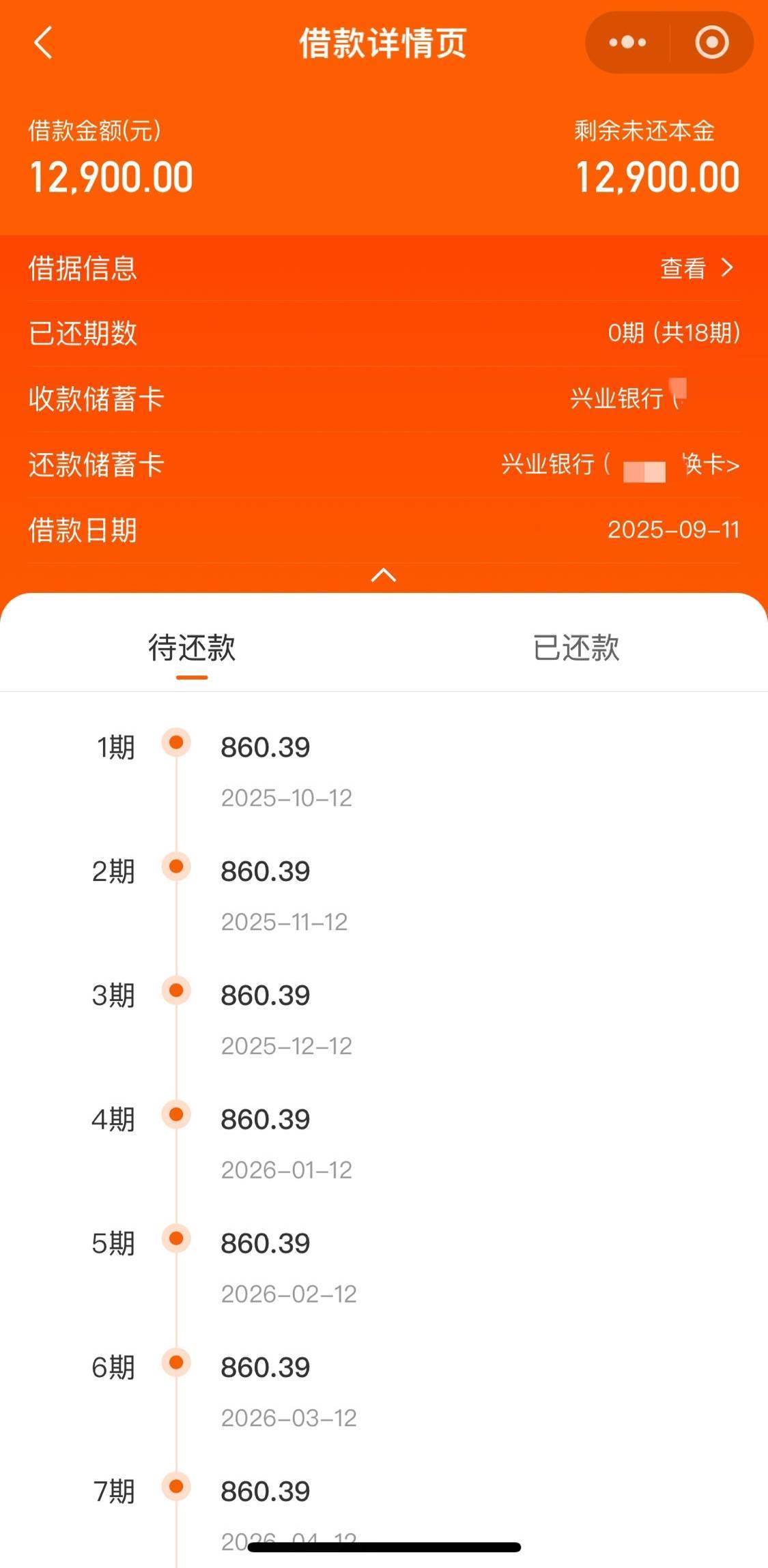Tap 换卡 to change the repayment card
The height and width of the screenshot is (1568, 768).
tap(711, 465)
